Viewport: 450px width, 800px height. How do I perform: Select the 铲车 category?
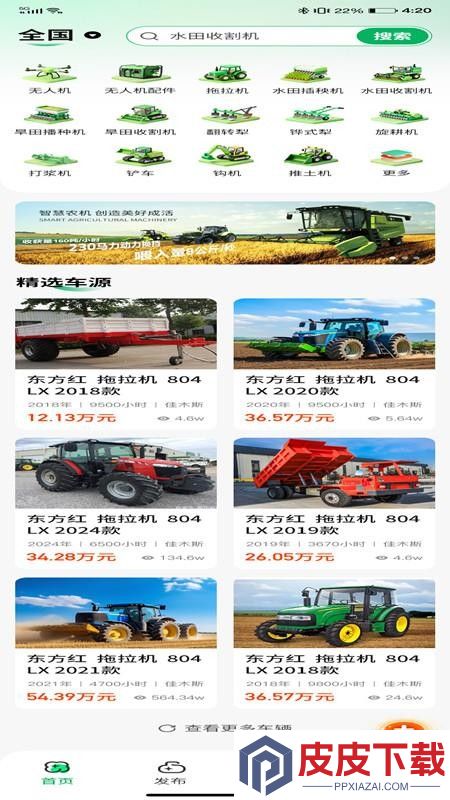pyautogui.click(x=140, y=161)
